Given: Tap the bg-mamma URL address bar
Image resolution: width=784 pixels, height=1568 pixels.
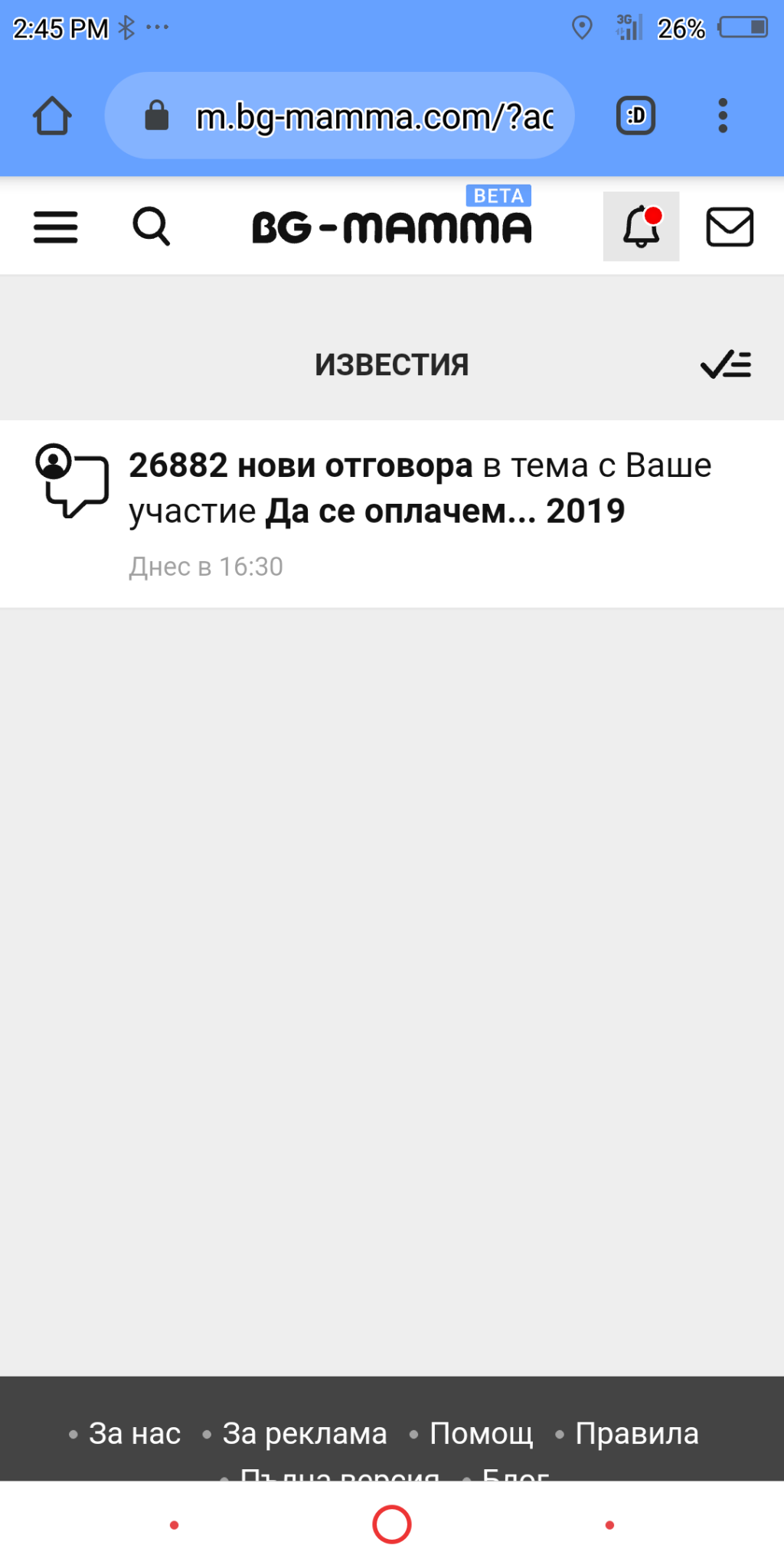Looking at the screenshot, I should [339, 116].
